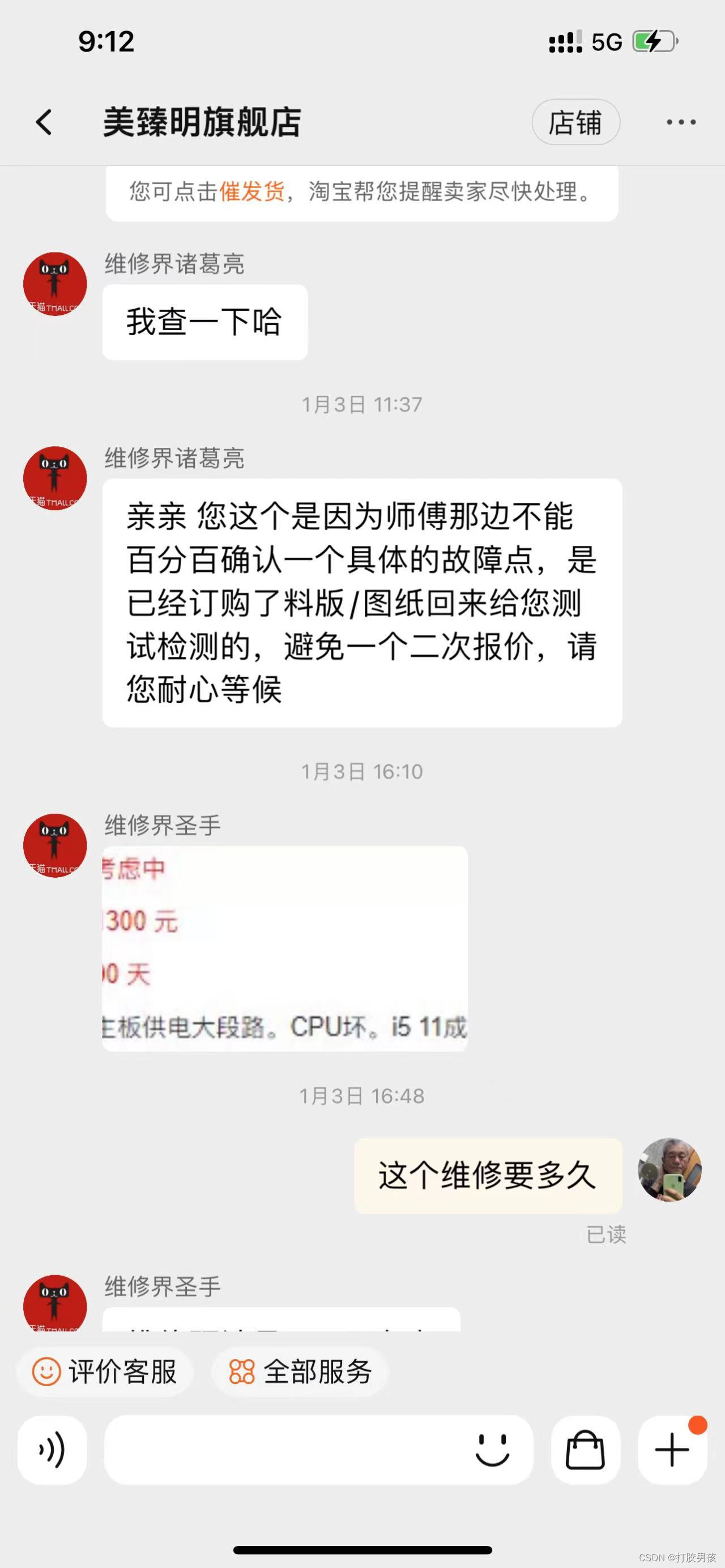Open 全部服务 all services
The image size is (725, 1568).
300,1372
